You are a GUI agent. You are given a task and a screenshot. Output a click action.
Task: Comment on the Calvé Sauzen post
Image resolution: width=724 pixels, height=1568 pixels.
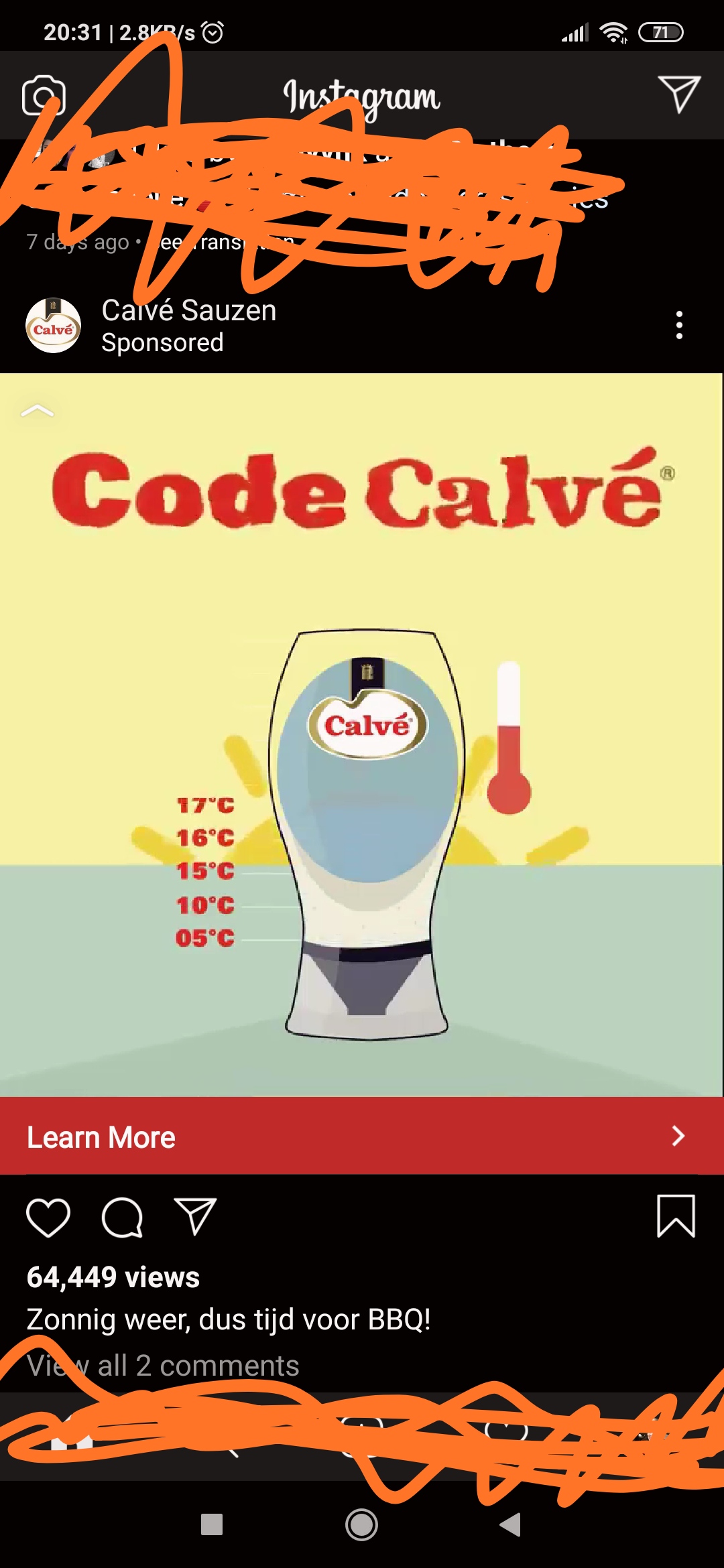tap(122, 1217)
